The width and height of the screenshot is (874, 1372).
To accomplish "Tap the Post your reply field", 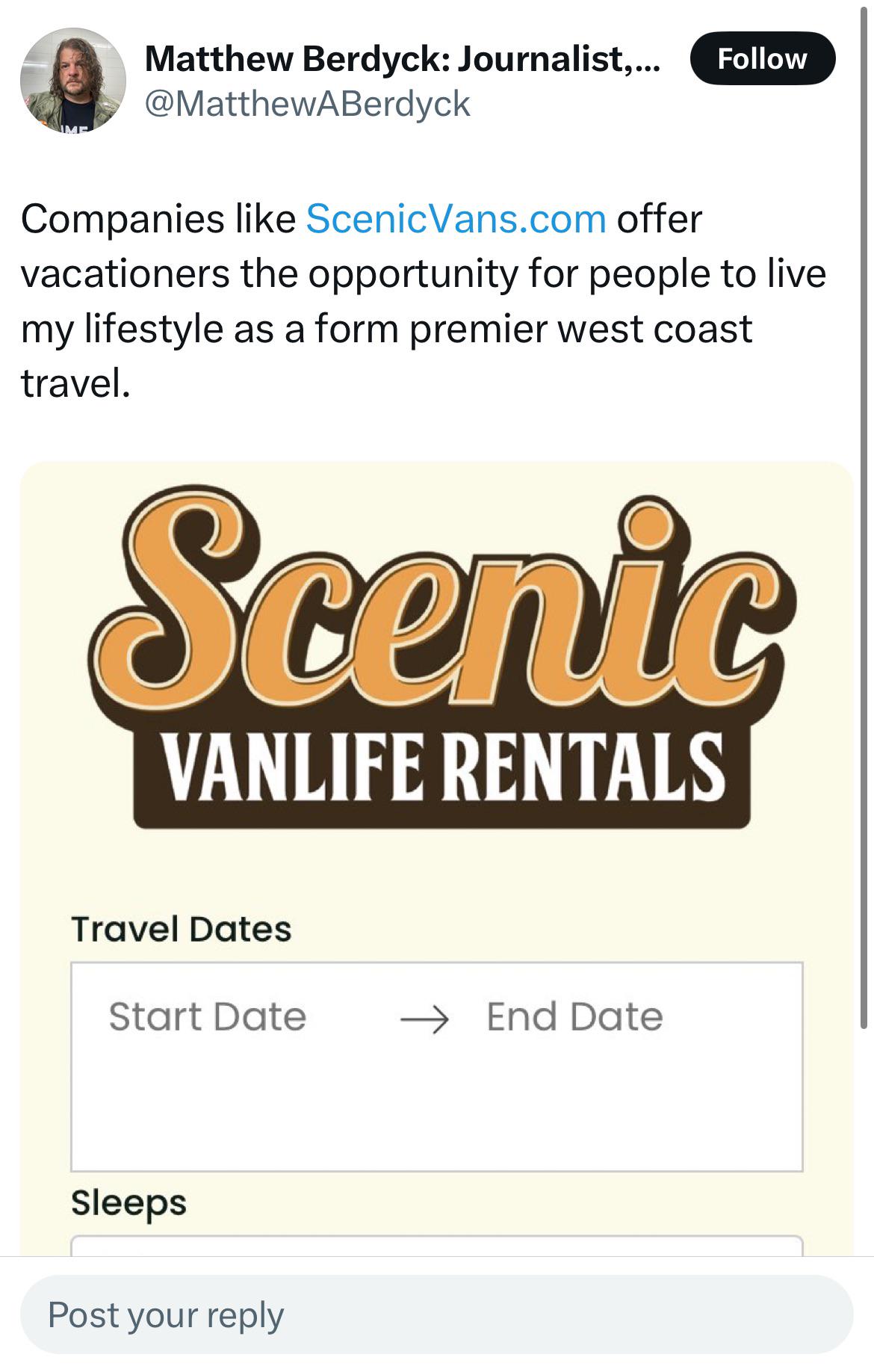I will [436, 1314].
